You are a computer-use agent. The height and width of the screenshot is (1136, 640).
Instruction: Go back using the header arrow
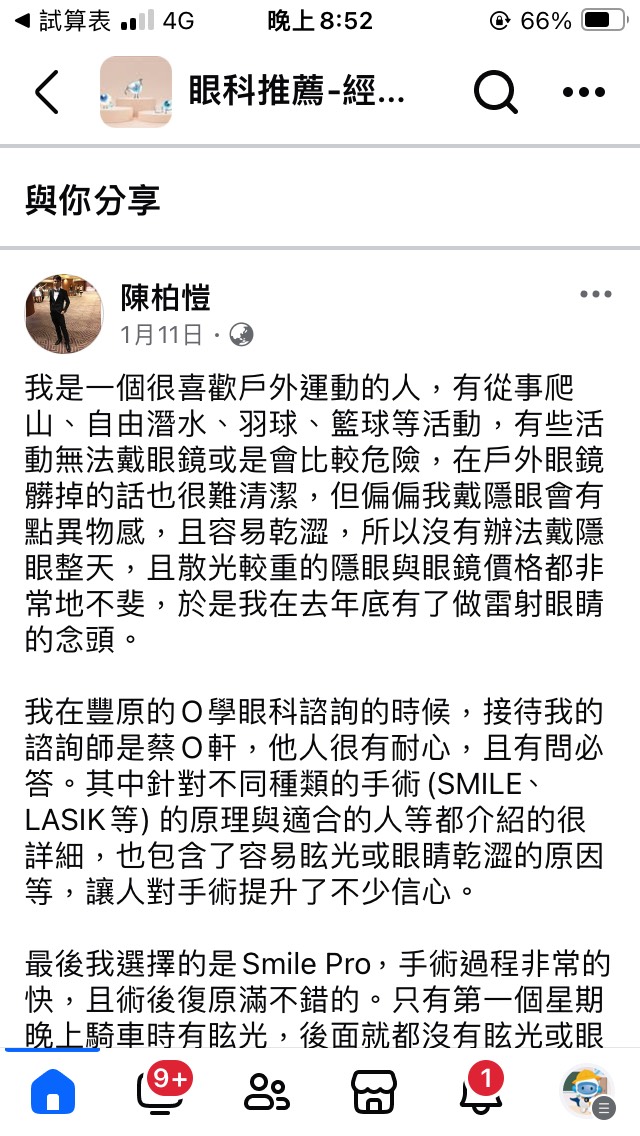47,92
